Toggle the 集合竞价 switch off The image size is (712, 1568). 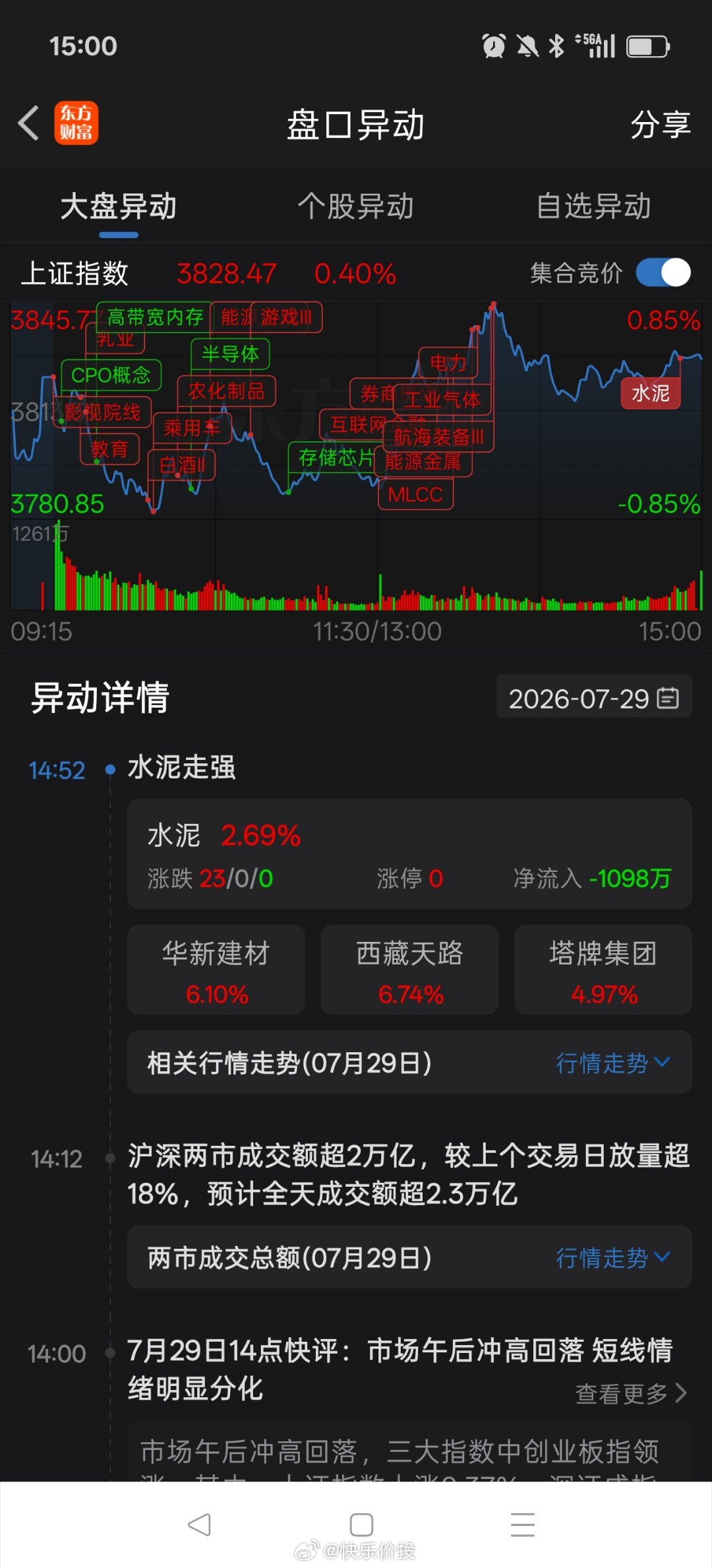click(663, 272)
